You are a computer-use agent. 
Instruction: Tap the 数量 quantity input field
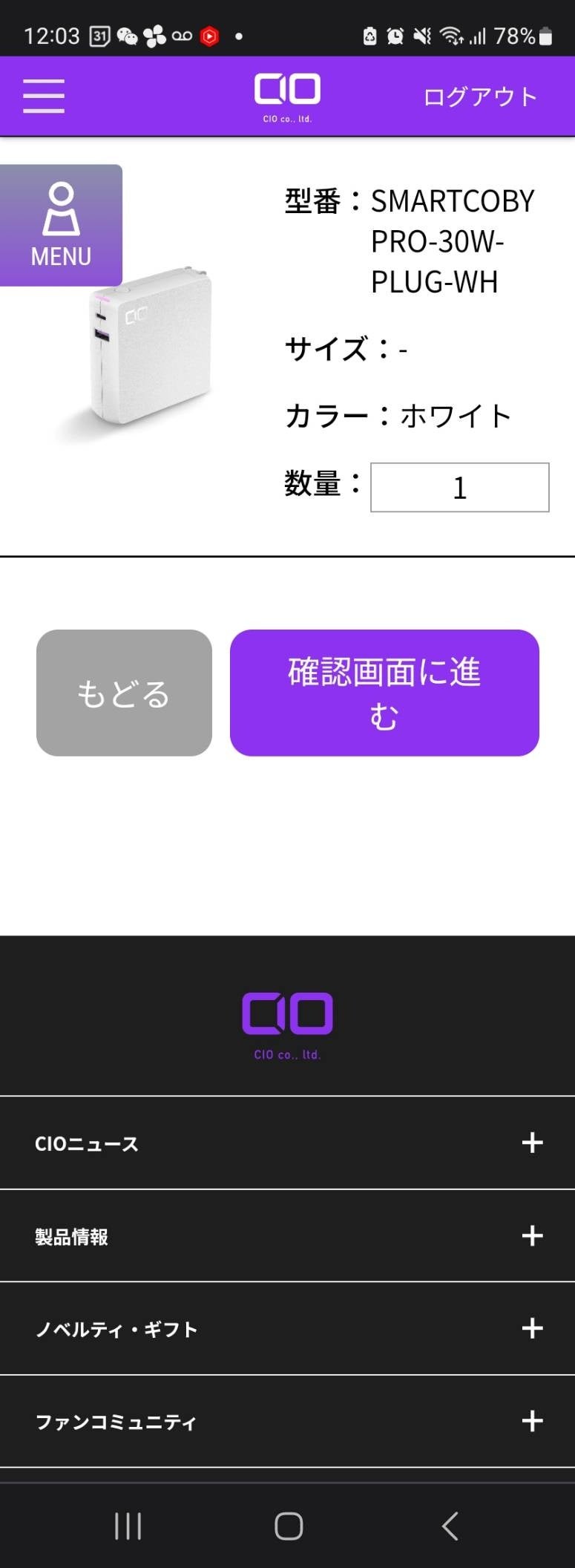(x=459, y=487)
